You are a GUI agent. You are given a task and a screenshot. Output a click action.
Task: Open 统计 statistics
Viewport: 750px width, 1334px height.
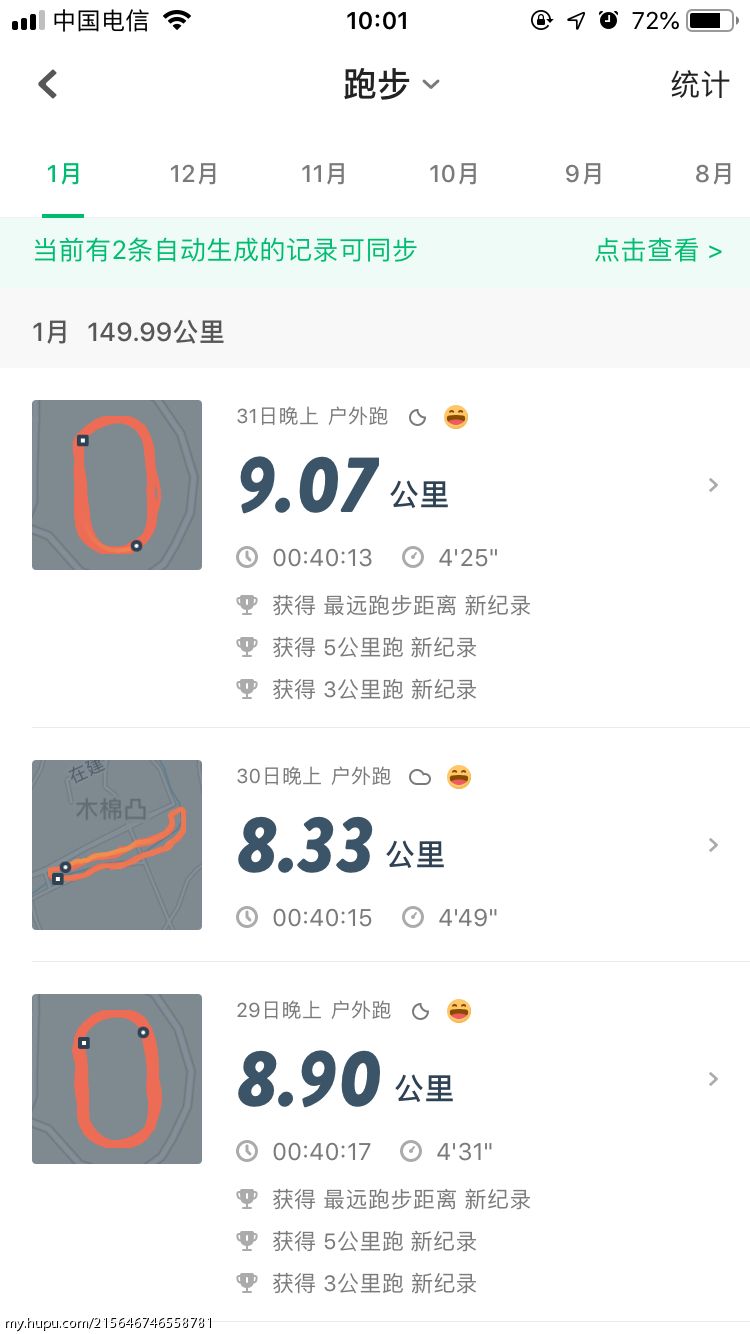click(x=700, y=85)
